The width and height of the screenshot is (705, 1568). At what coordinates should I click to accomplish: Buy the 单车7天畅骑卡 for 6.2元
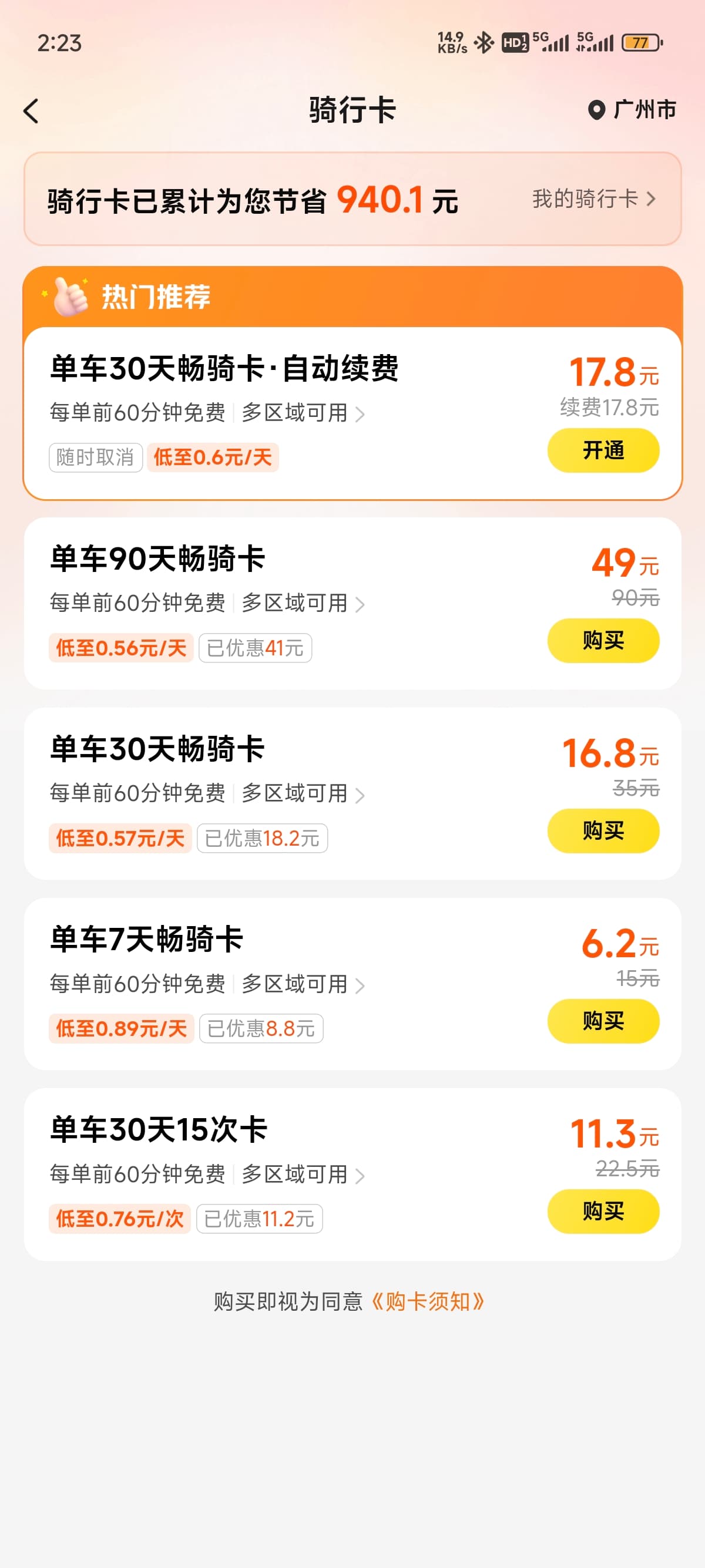pyautogui.click(x=603, y=1021)
